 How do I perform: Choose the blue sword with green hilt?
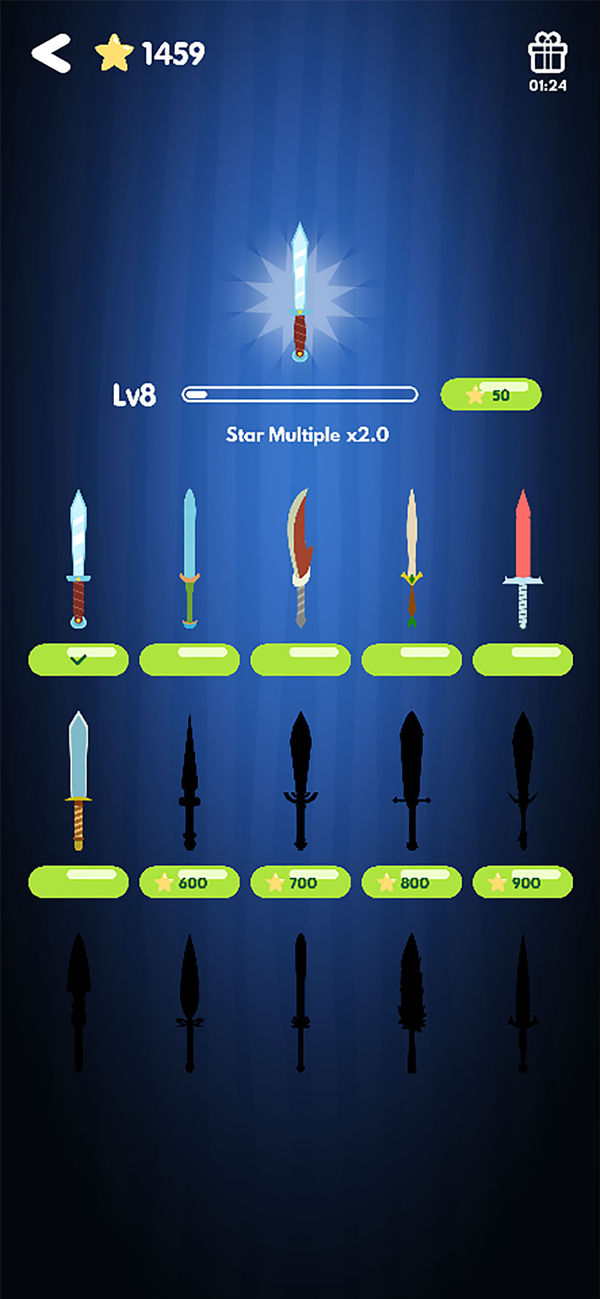click(189, 558)
